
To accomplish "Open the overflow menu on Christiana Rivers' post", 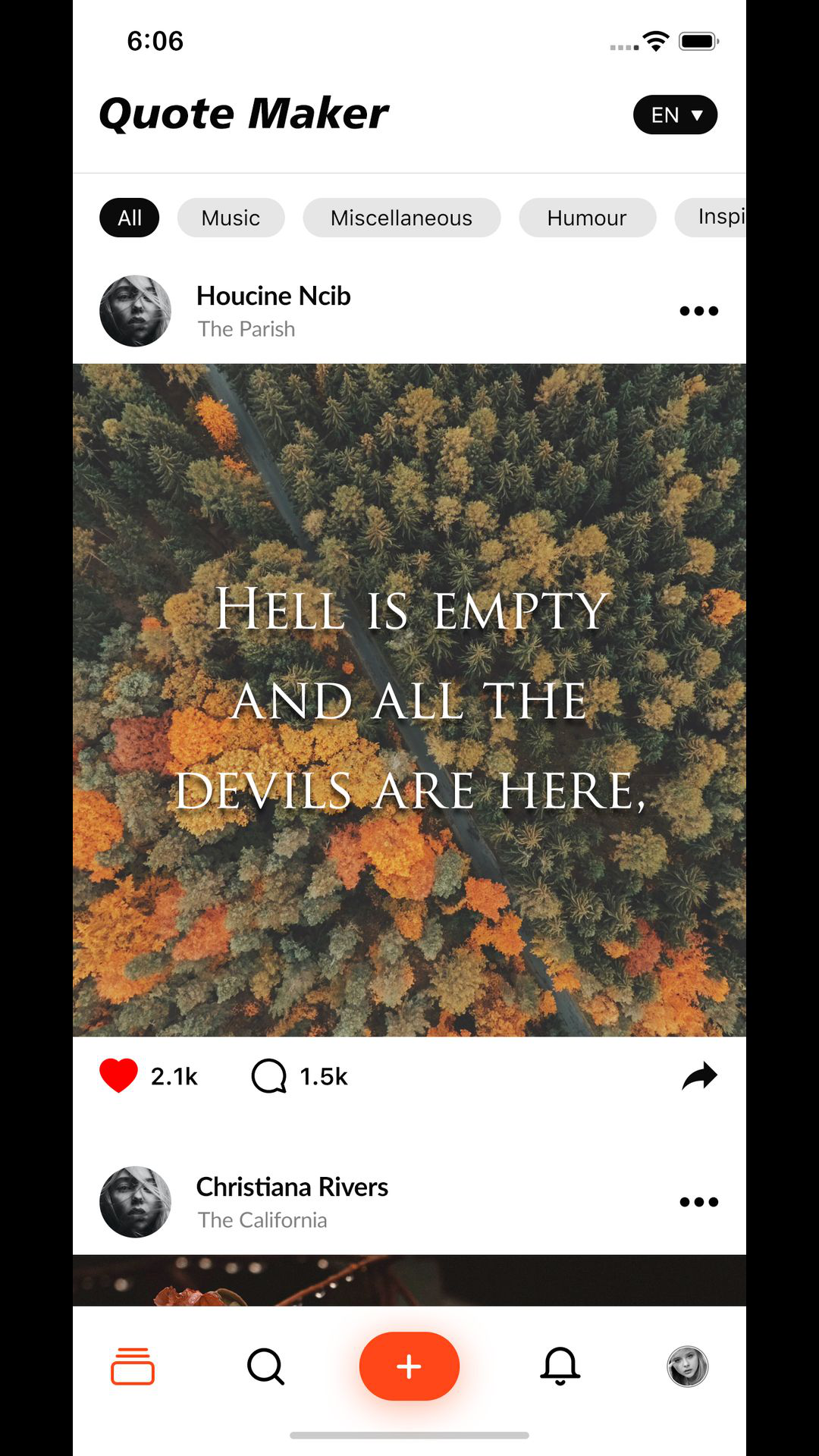I will [698, 1202].
